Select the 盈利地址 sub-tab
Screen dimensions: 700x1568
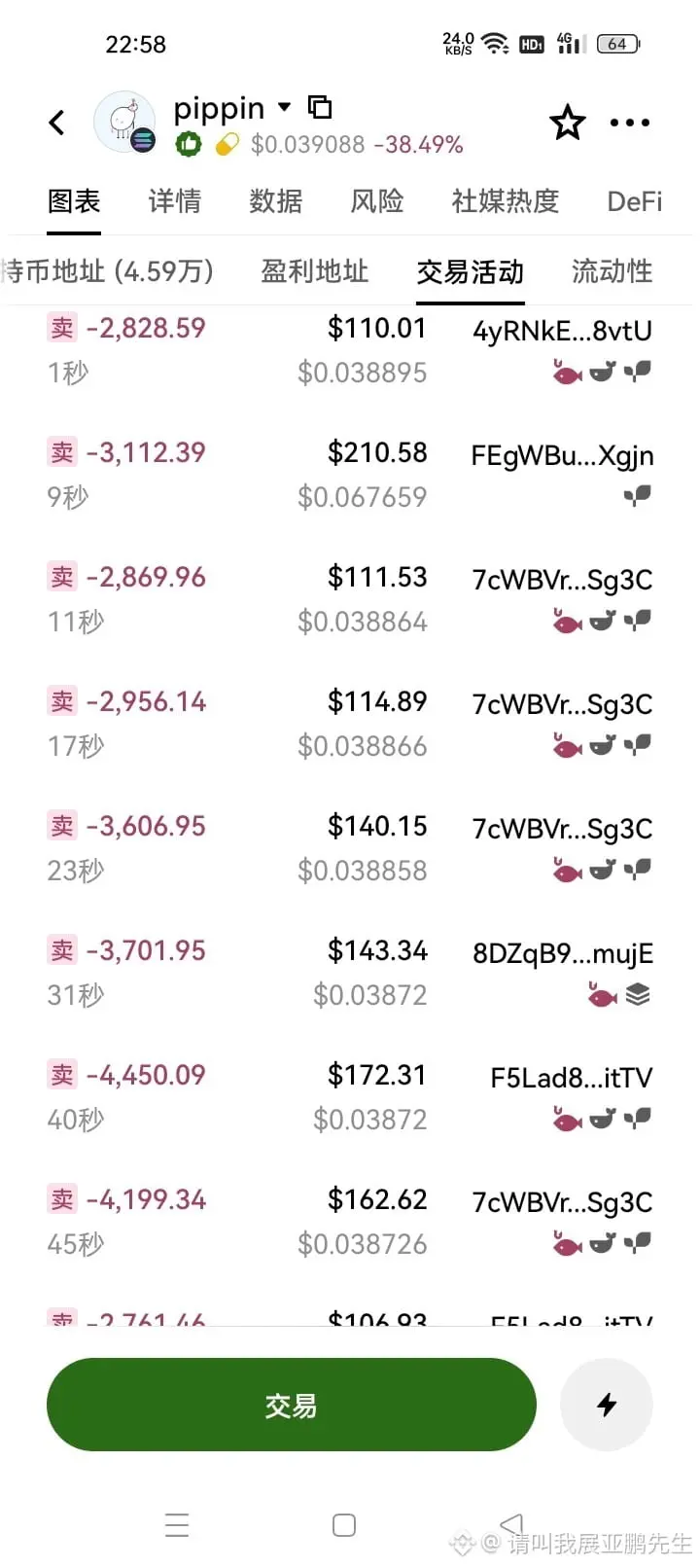click(x=315, y=271)
